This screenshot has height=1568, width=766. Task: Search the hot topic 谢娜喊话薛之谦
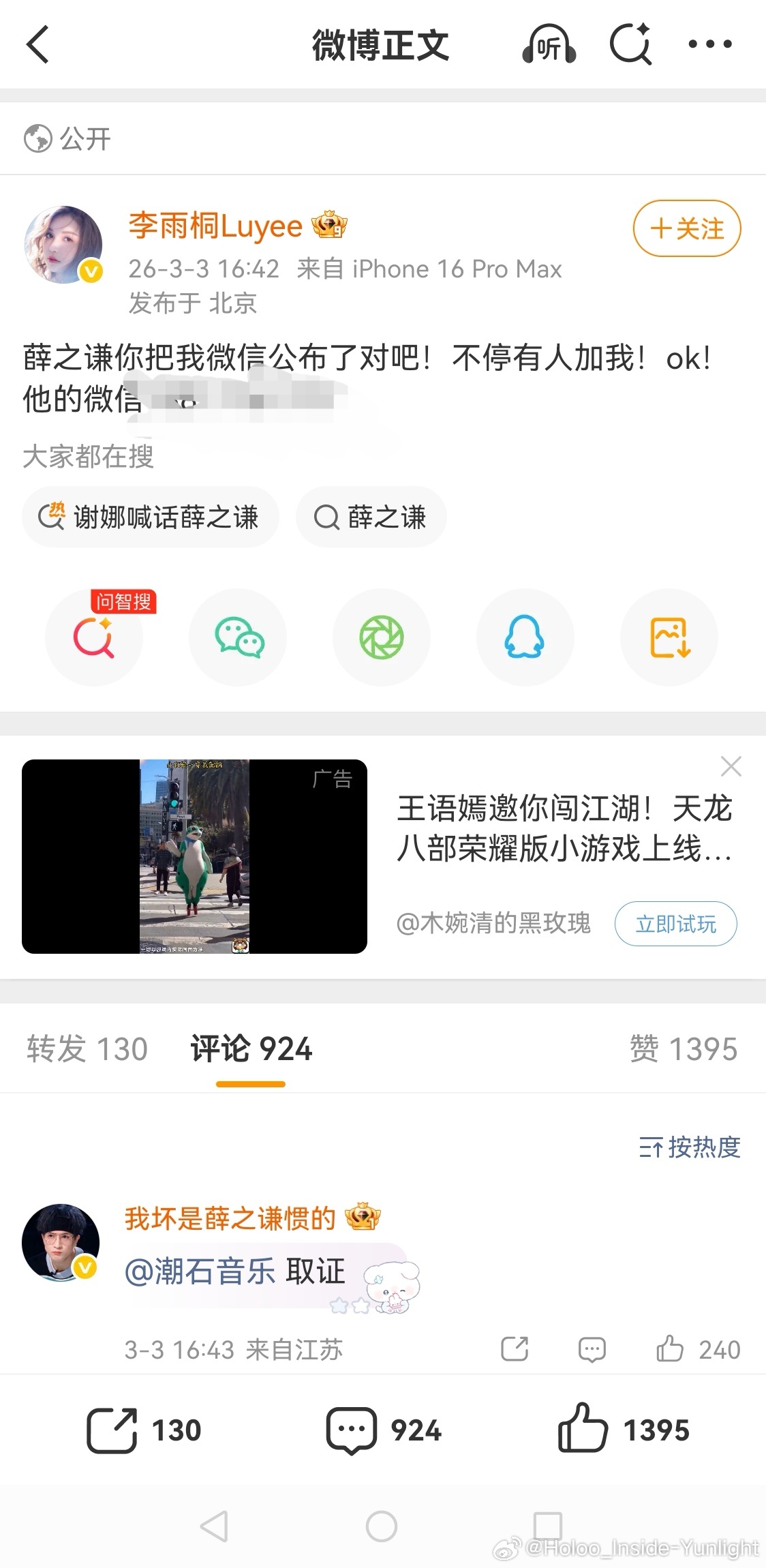click(x=150, y=517)
